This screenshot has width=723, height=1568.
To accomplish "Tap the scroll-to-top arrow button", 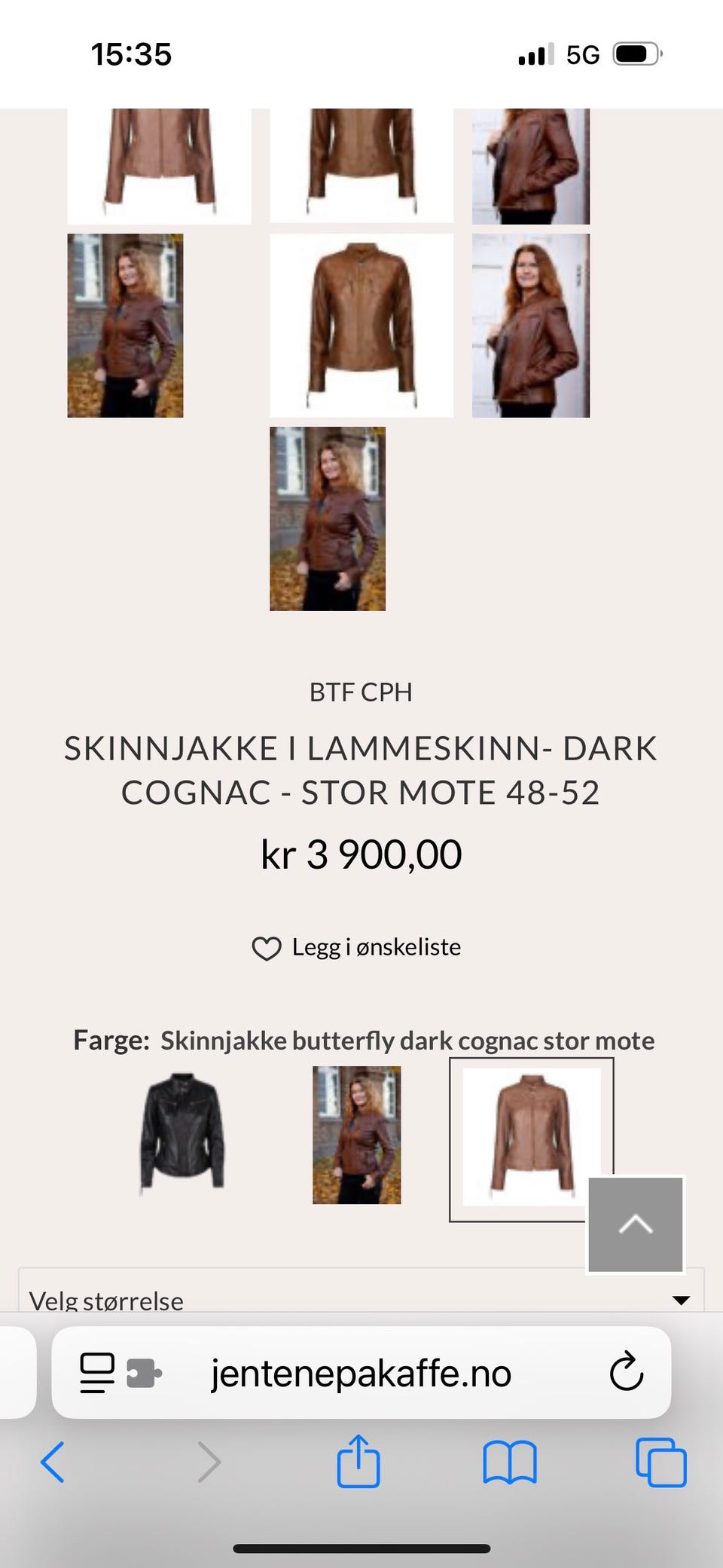I will point(636,1225).
